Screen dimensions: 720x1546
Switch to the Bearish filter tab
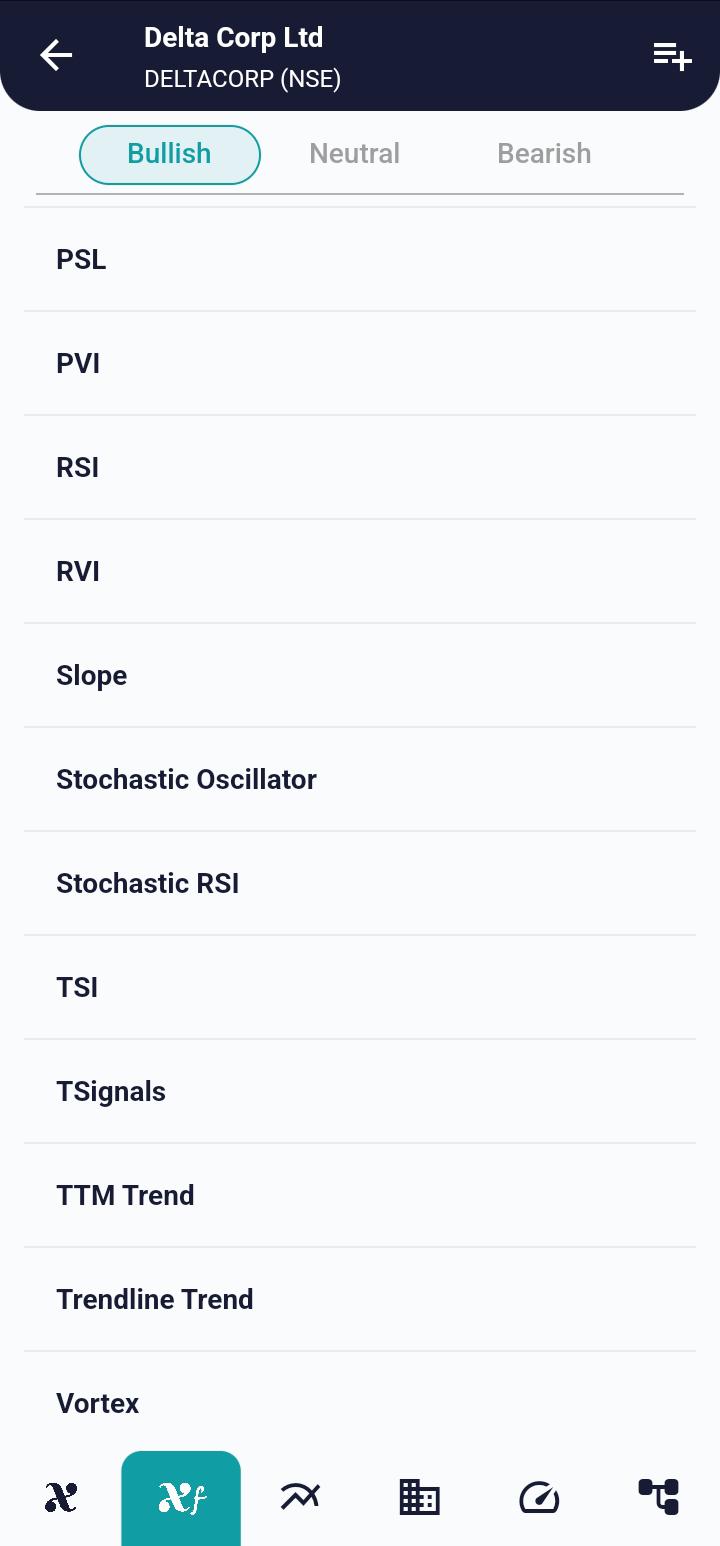[544, 153]
